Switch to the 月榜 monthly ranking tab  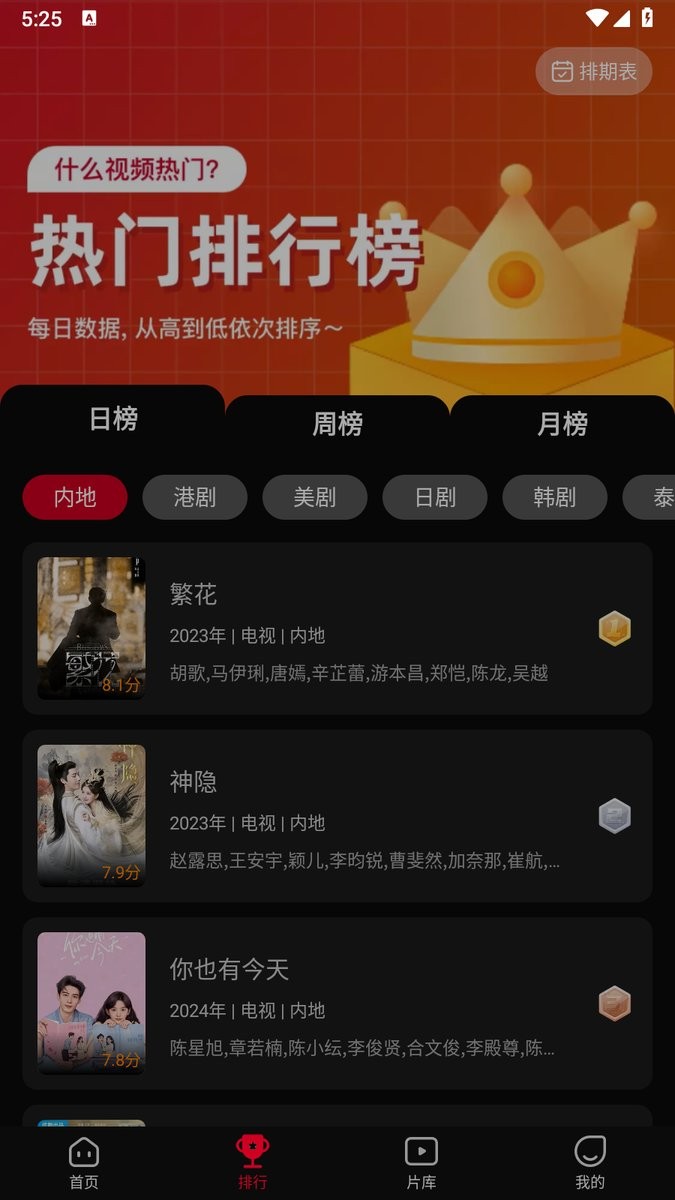pyautogui.click(x=562, y=424)
